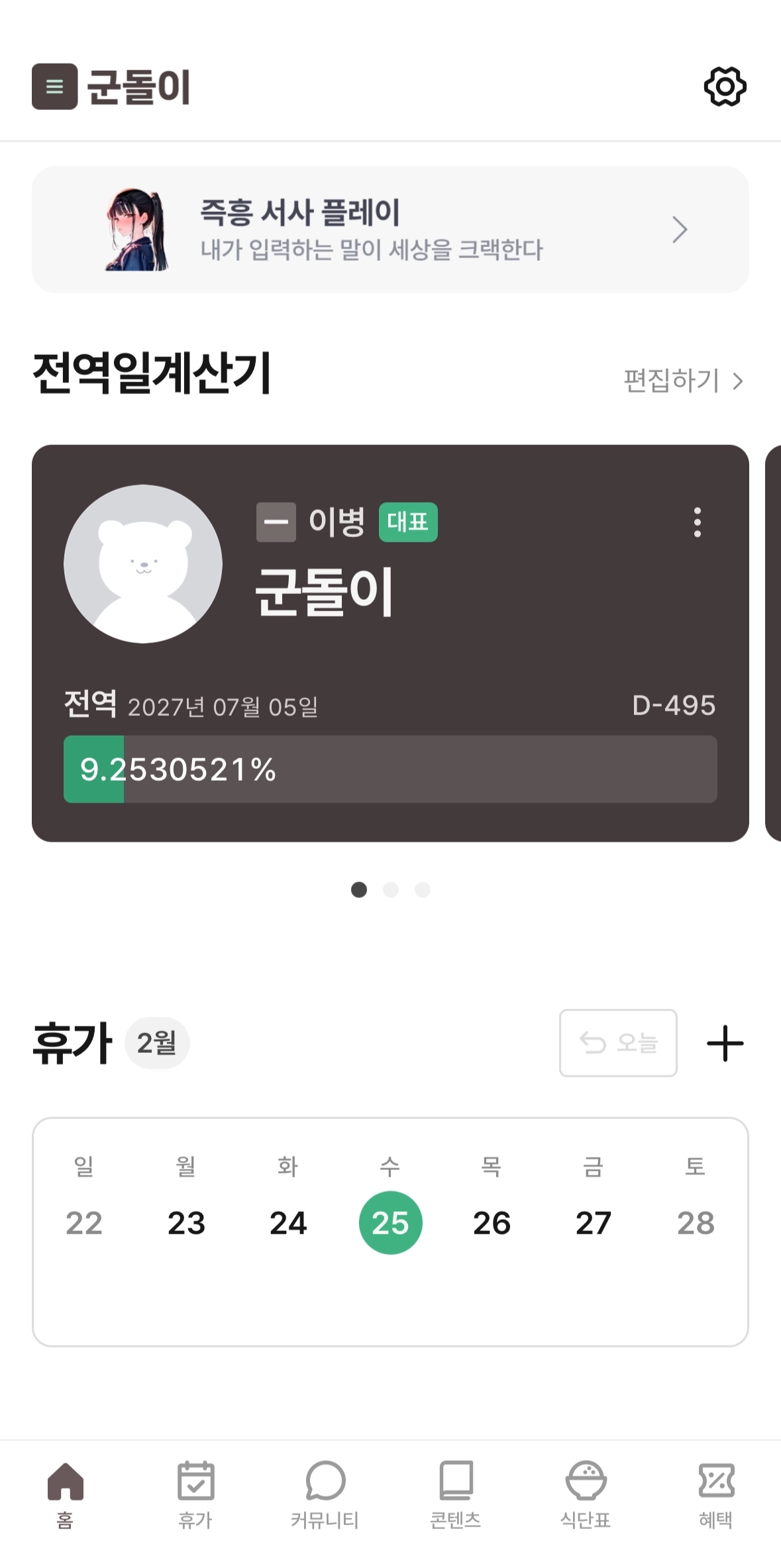781x1568 pixels.
Task: Select date 23 in the calendar
Action: click(186, 1222)
